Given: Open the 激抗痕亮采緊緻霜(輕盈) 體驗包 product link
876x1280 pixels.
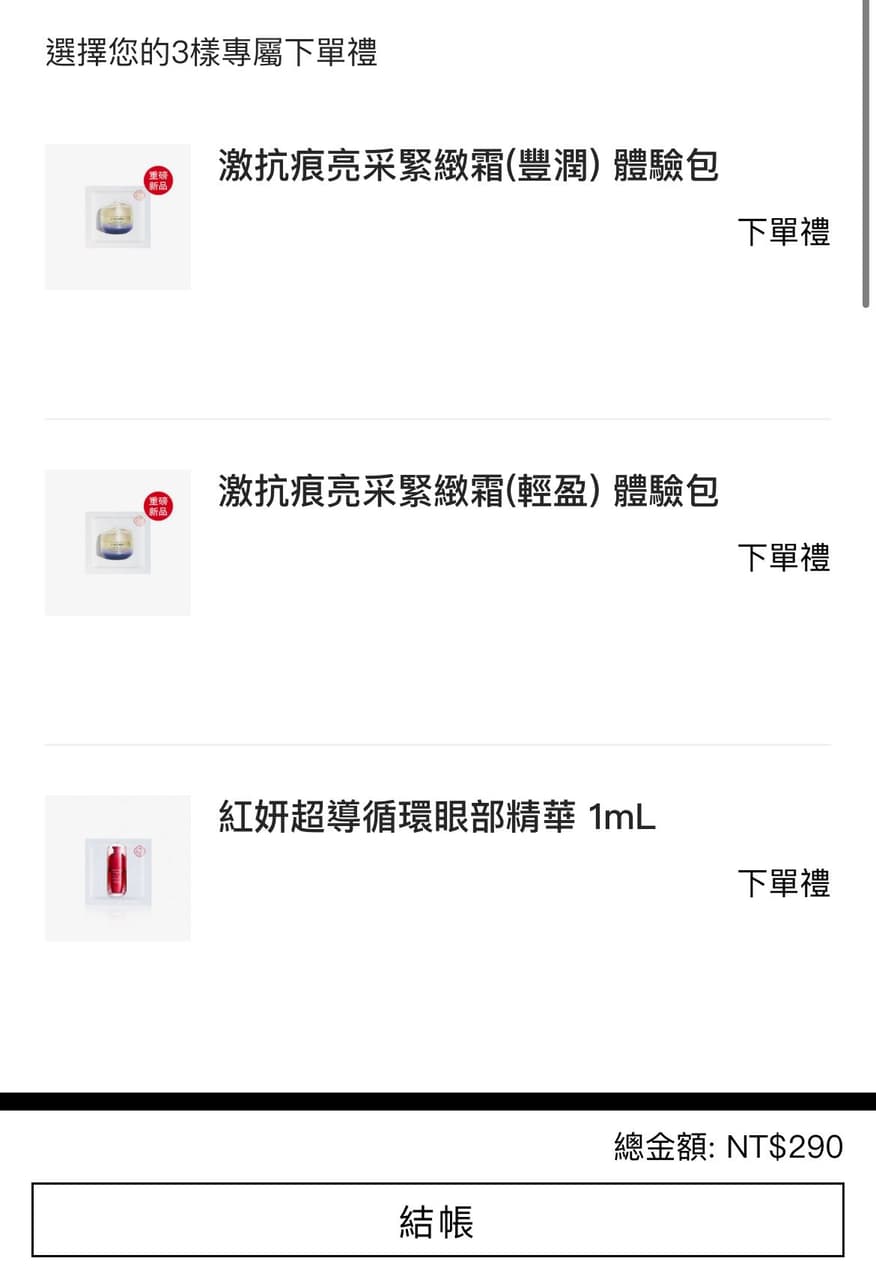Looking at the screenshot, I should pyautogui.click(x=466, y=493).
